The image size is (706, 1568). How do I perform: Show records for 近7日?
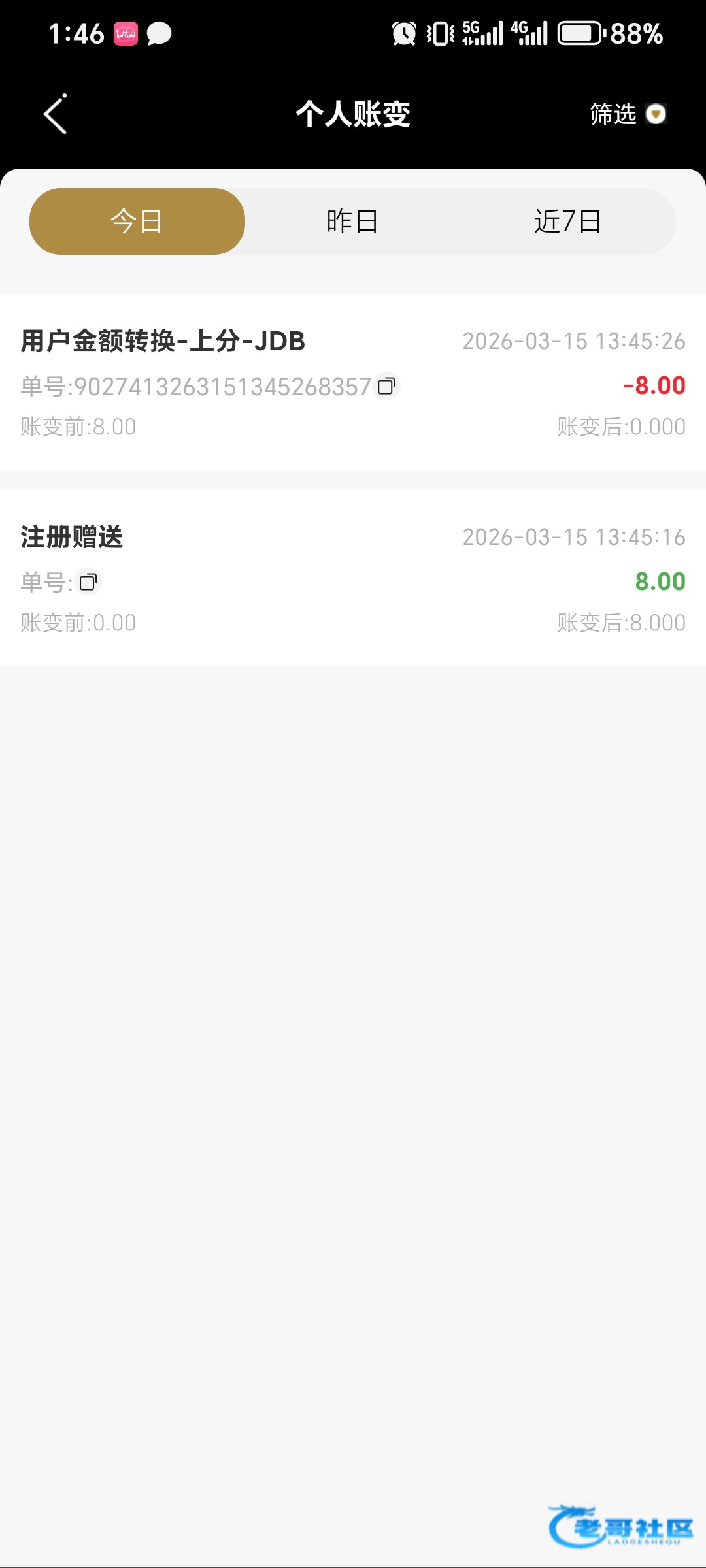click(x=567, y=221)
